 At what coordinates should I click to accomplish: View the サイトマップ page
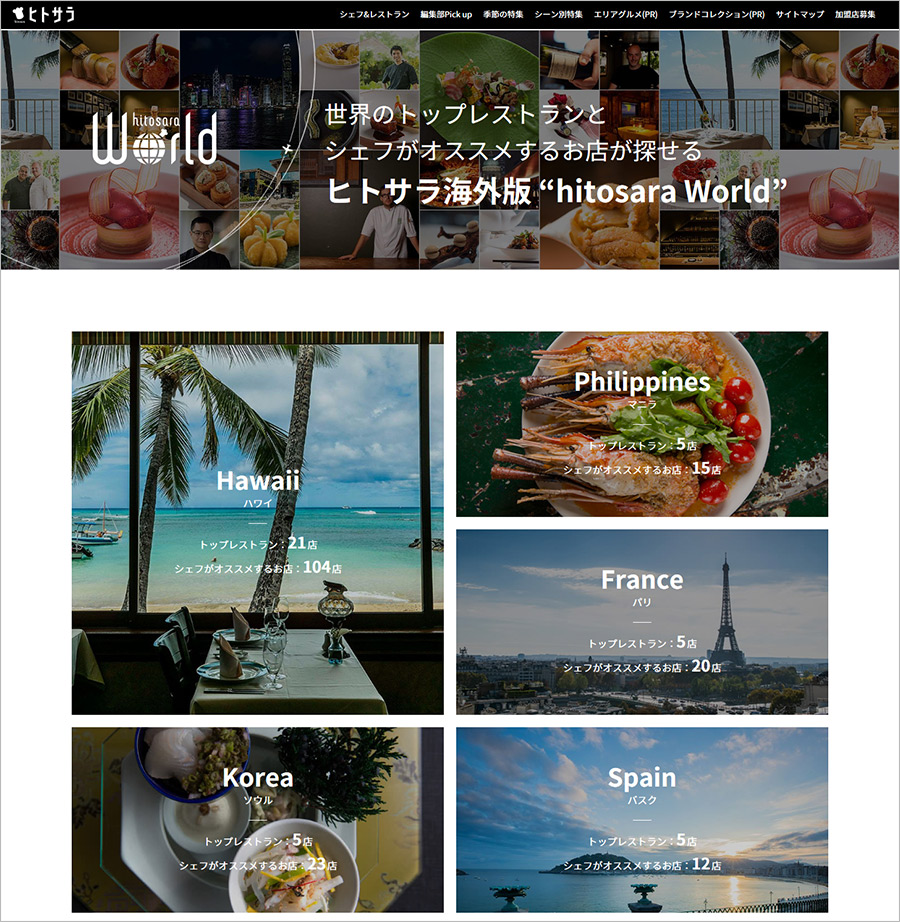(800, 15)
